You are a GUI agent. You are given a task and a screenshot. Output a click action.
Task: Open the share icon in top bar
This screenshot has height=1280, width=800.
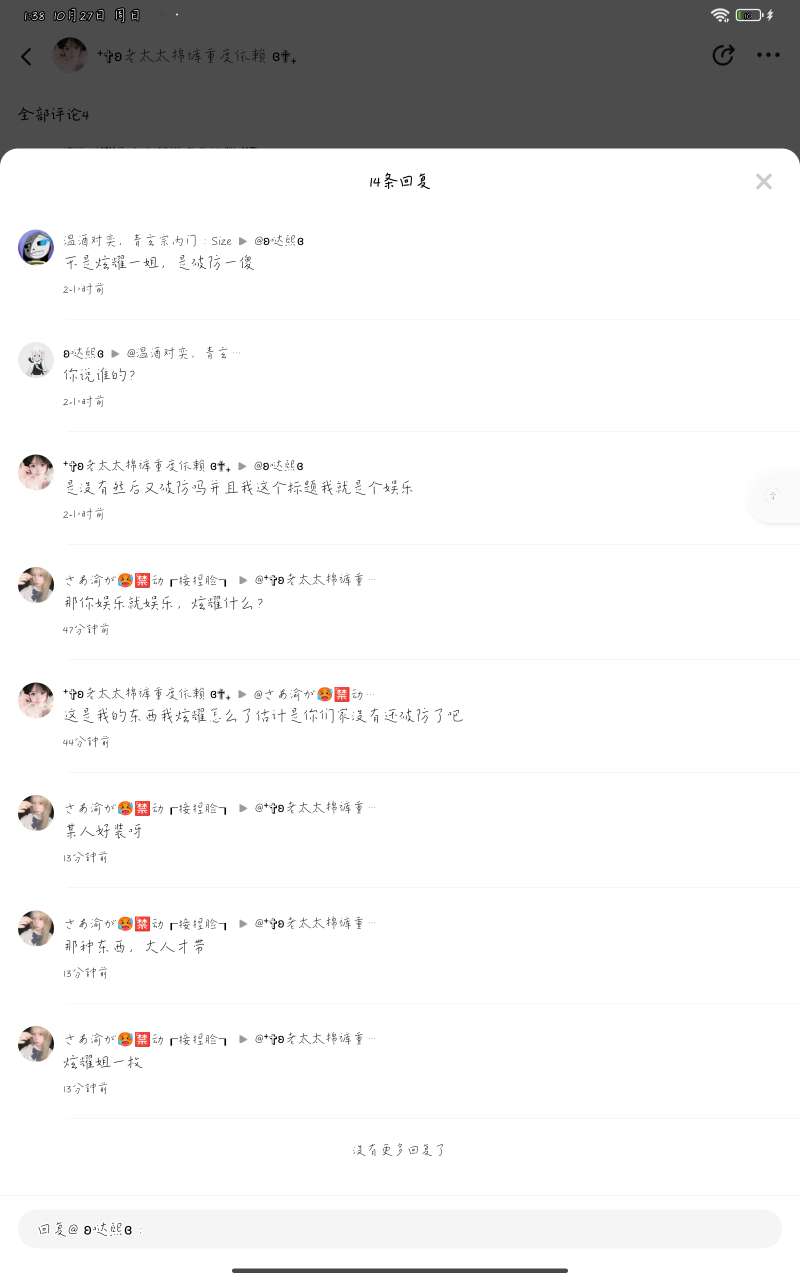(x=723, y=55)
